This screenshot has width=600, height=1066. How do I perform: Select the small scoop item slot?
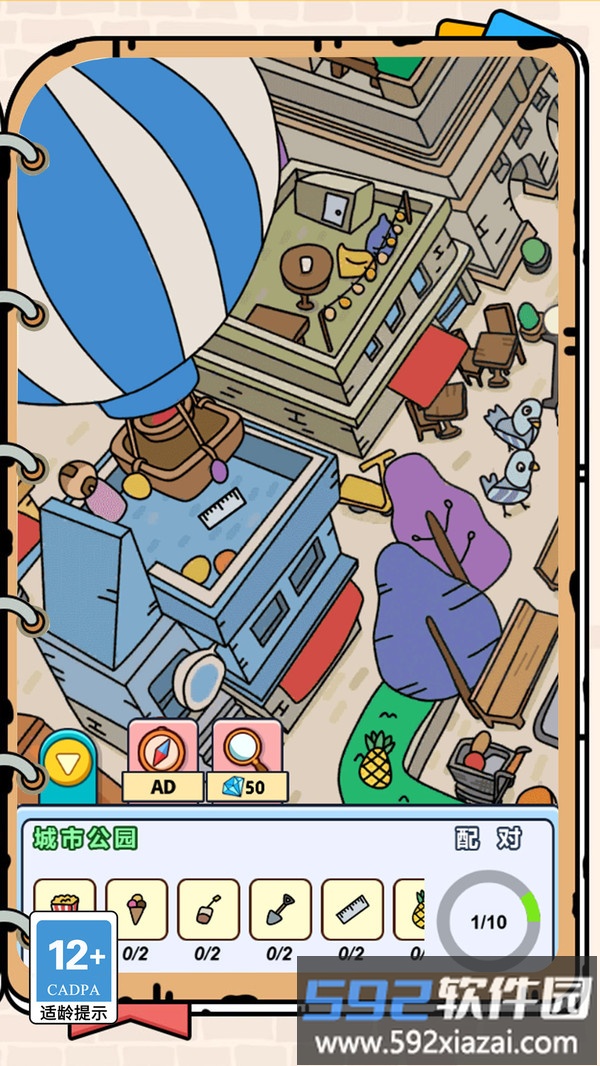(208, 909)
